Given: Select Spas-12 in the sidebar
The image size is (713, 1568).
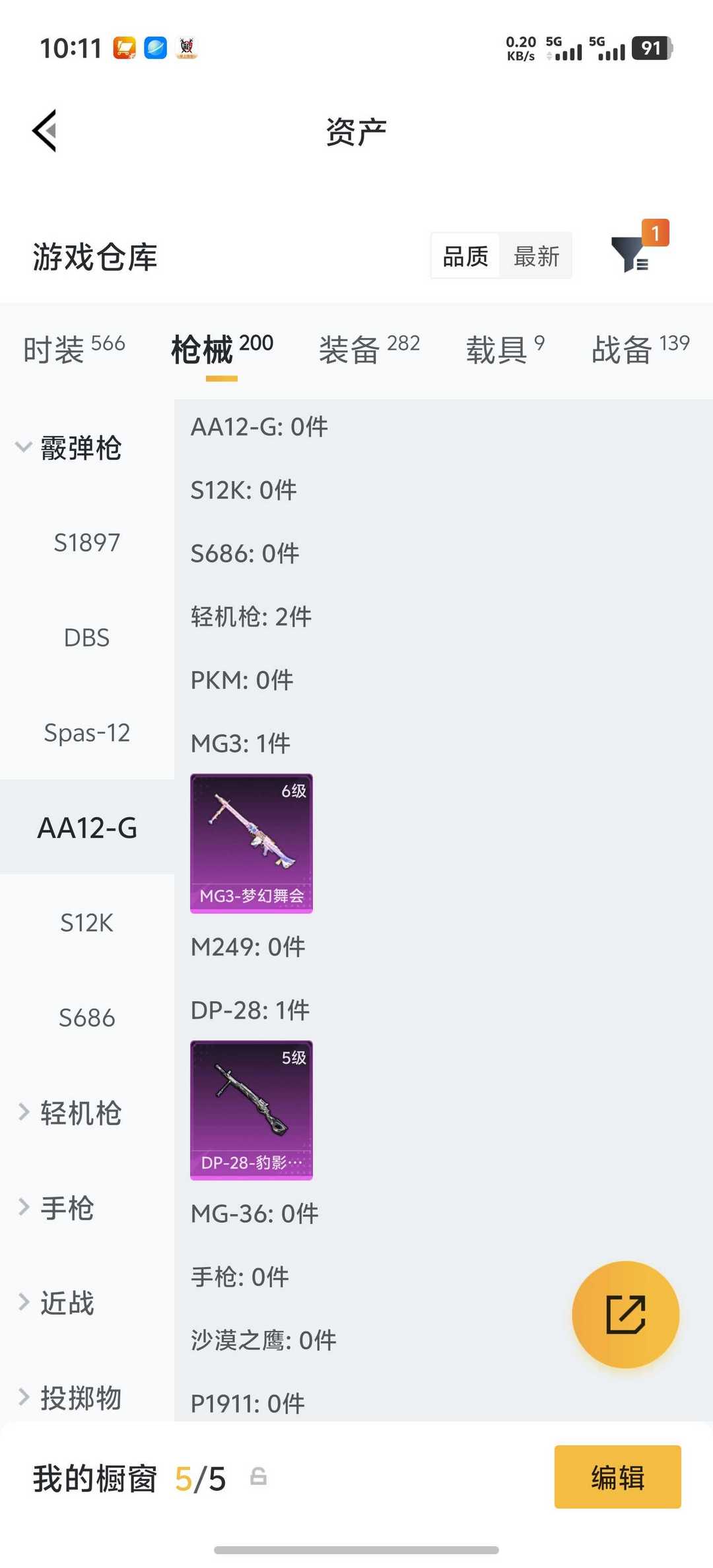Looking at the screenshot, I should [x=86, y=733].
